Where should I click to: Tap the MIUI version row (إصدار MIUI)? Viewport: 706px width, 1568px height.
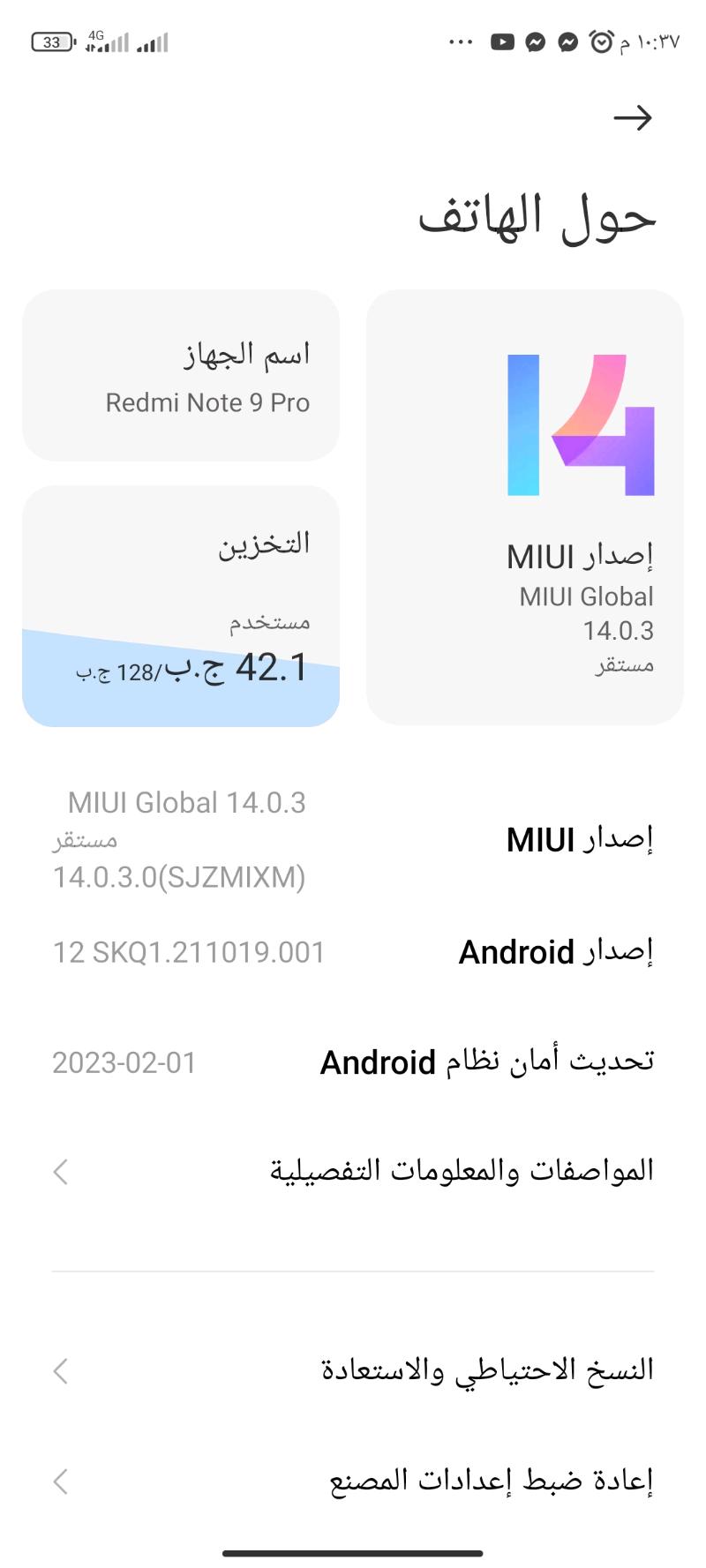click(x=353, y=839)
